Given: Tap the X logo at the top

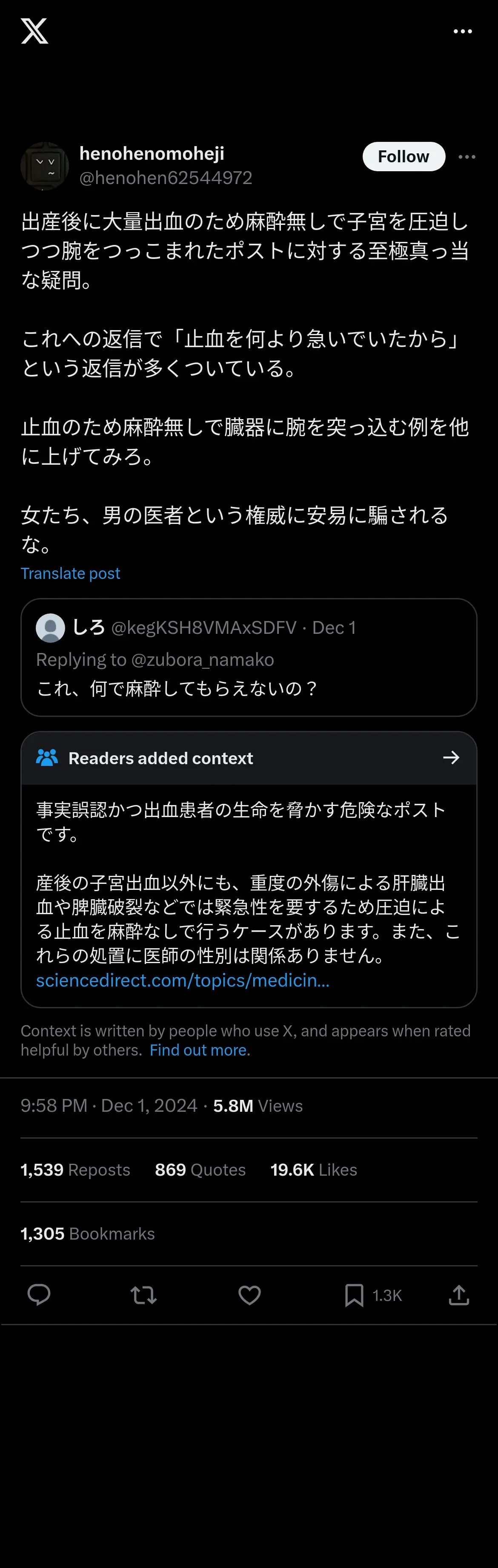Looking at the screenshot, I should coord(34,31).
